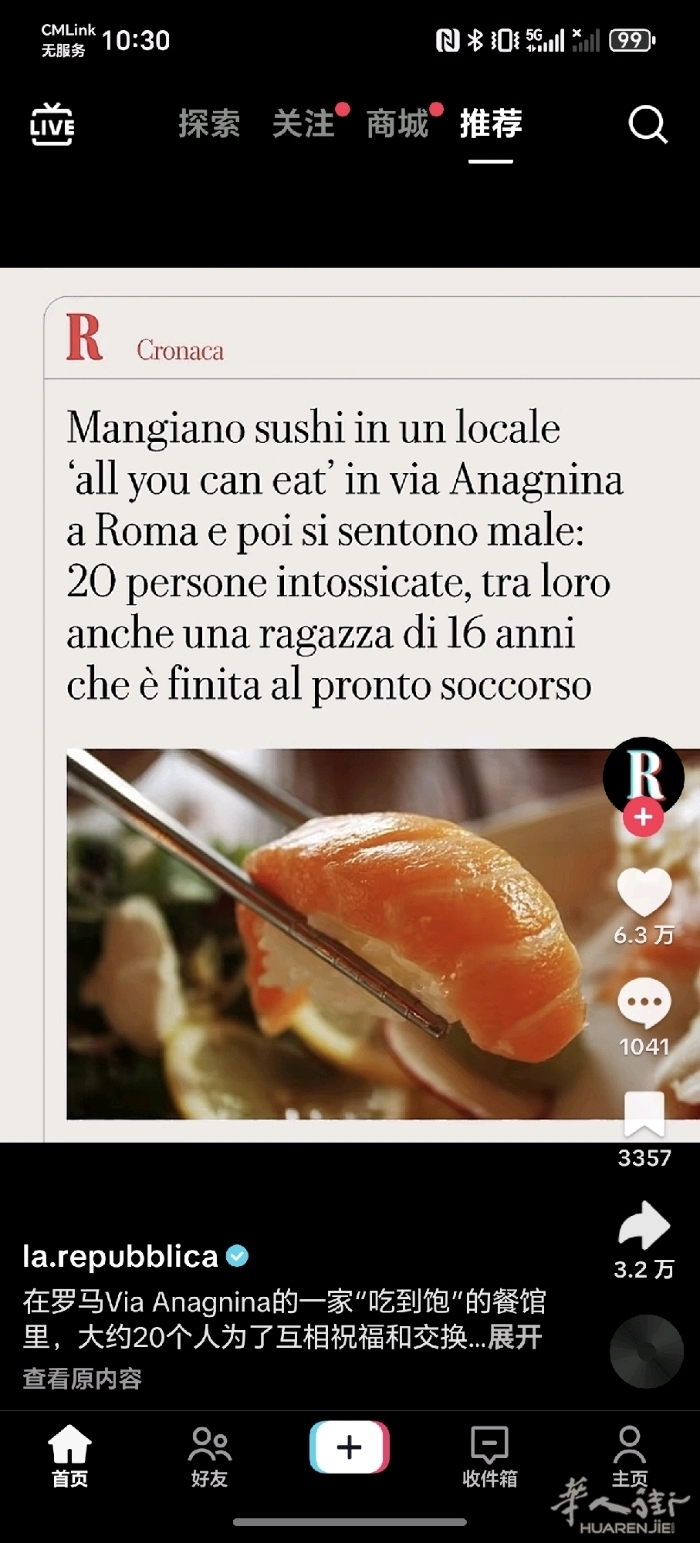Open the spinning sound disc
700x1543 pixels.
646,1350
